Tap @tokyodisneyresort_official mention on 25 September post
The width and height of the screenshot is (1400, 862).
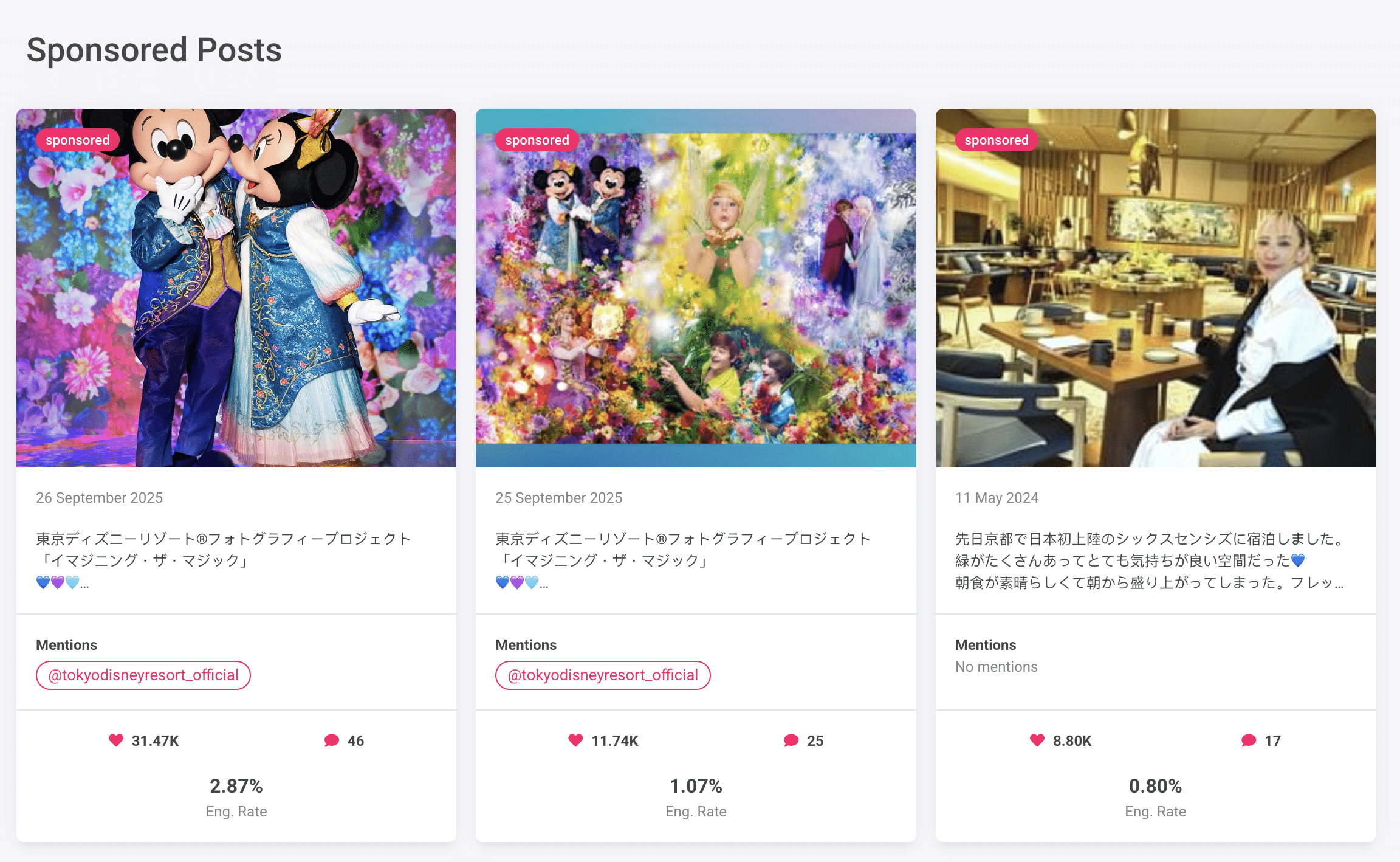[x=603, y=675]
